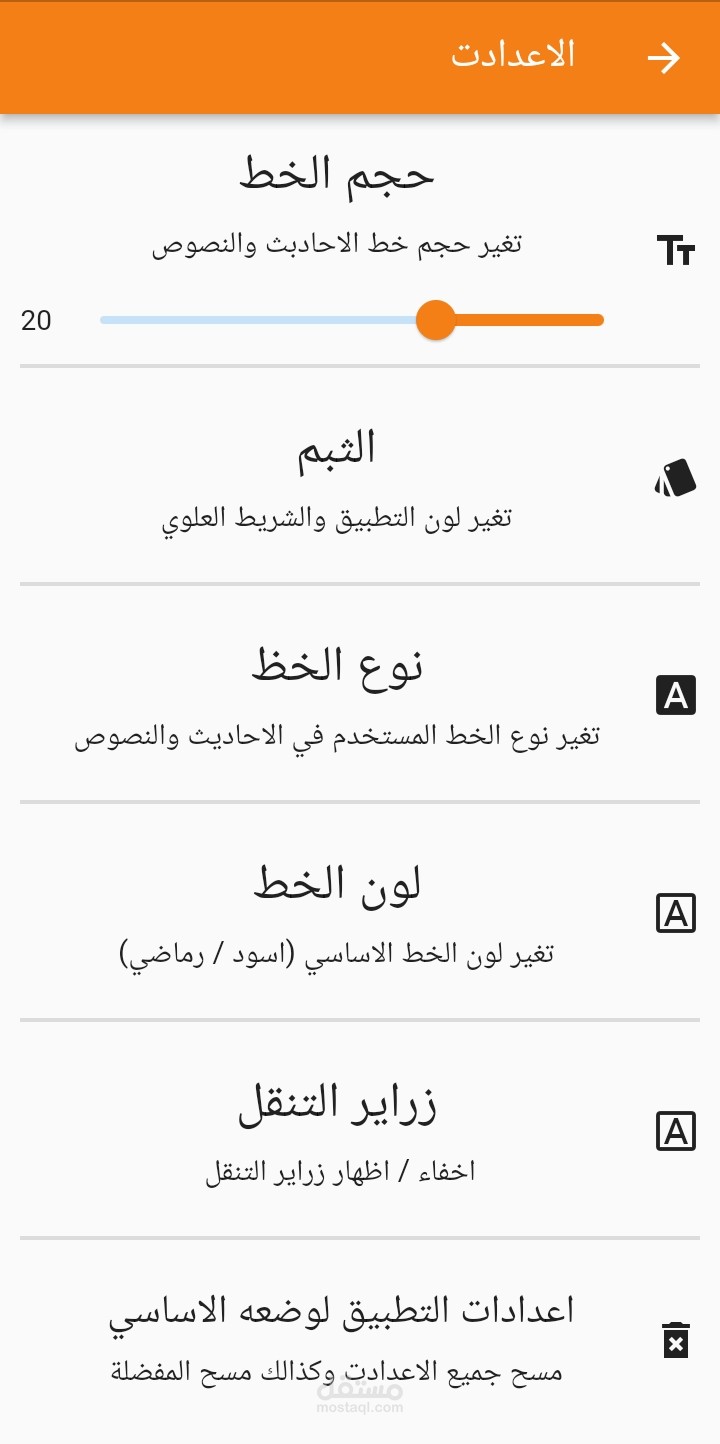
Task: Open the font type (نوع الخط) setting
Action: [360, 693]
